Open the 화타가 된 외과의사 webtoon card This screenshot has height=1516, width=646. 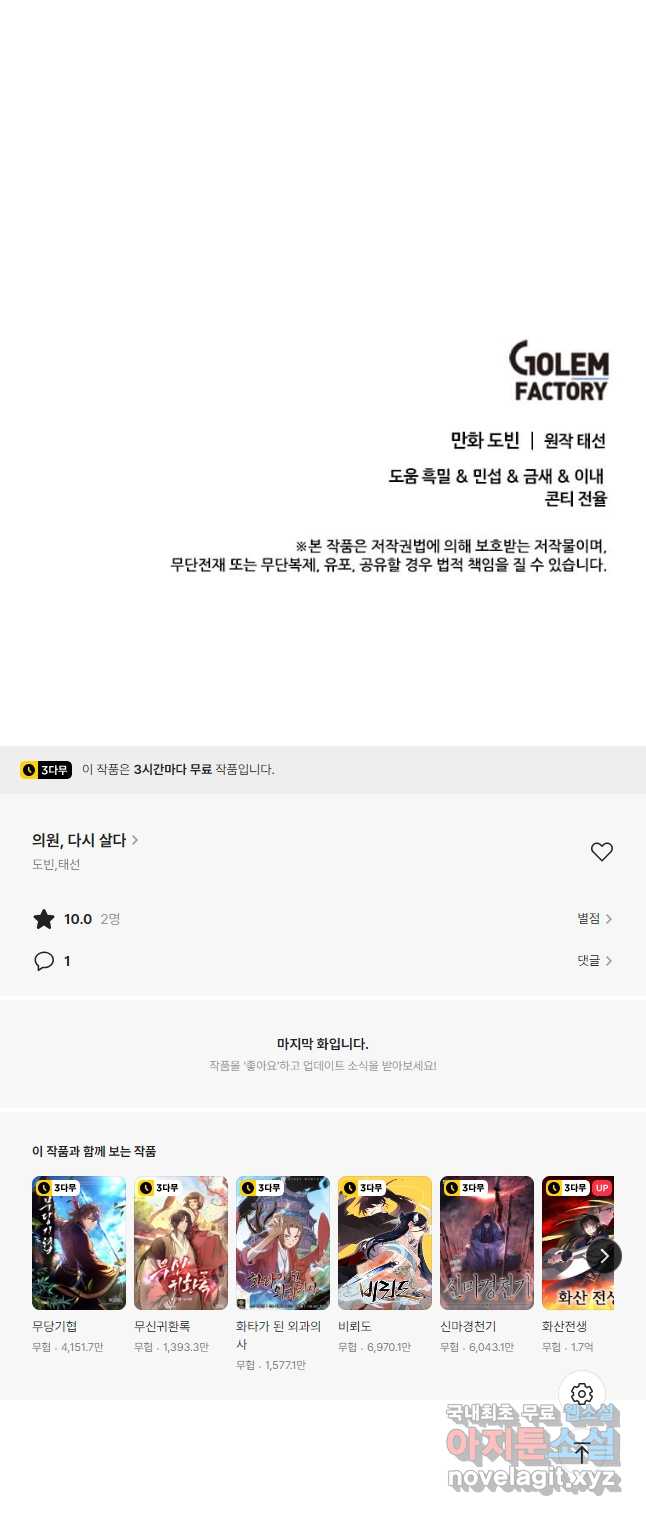(283, 1243)
